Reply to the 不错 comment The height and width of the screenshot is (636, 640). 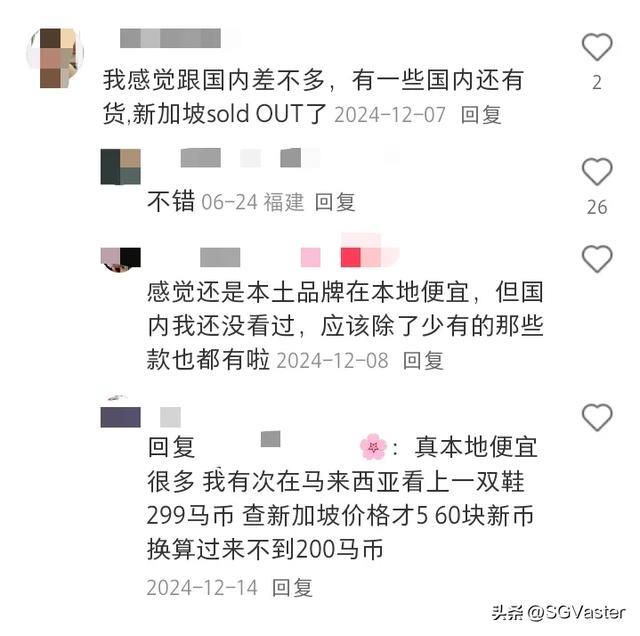point(335,202)
